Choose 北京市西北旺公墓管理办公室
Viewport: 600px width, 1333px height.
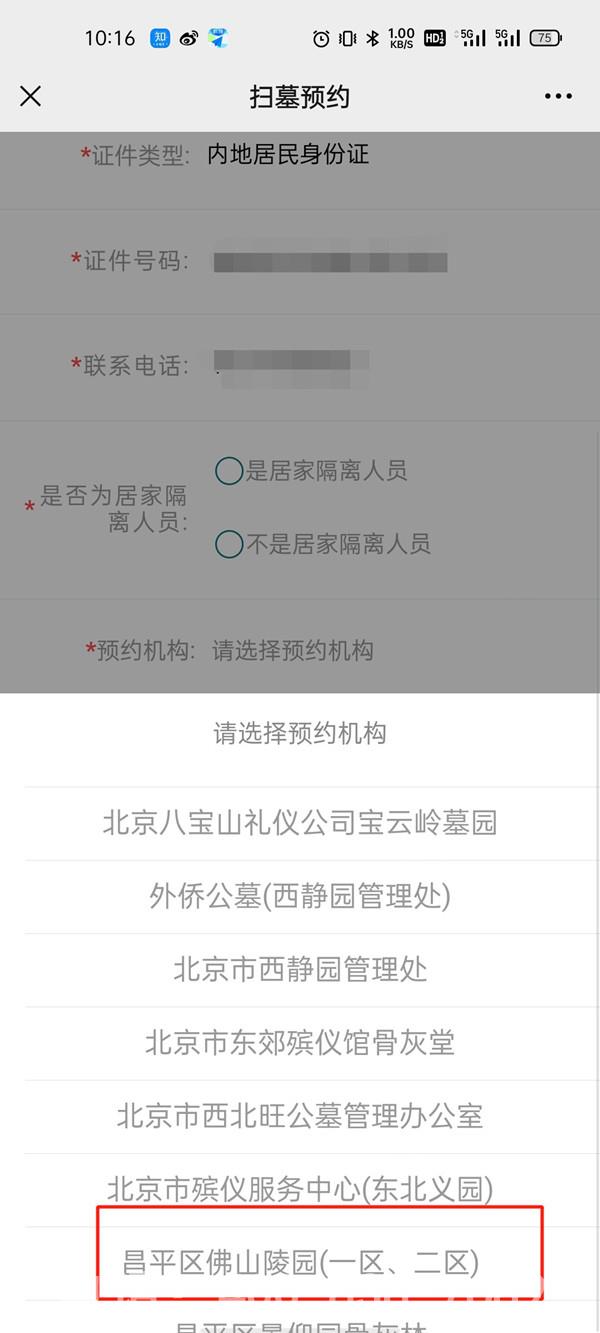(x=300, y=1116)
